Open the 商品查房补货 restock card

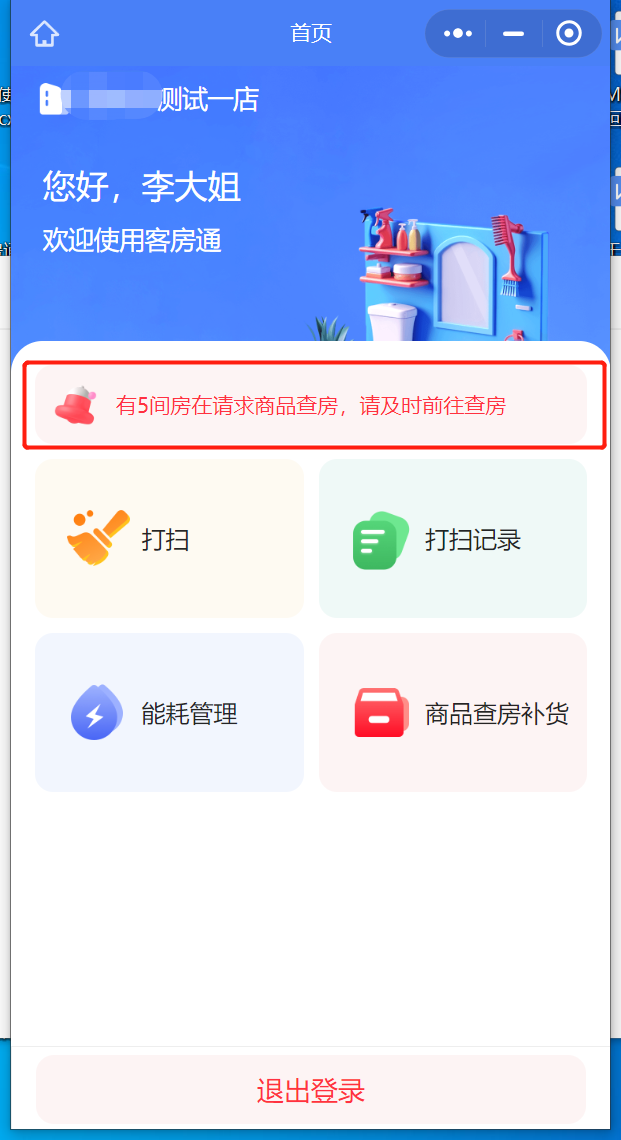click(x=453, y=713)
